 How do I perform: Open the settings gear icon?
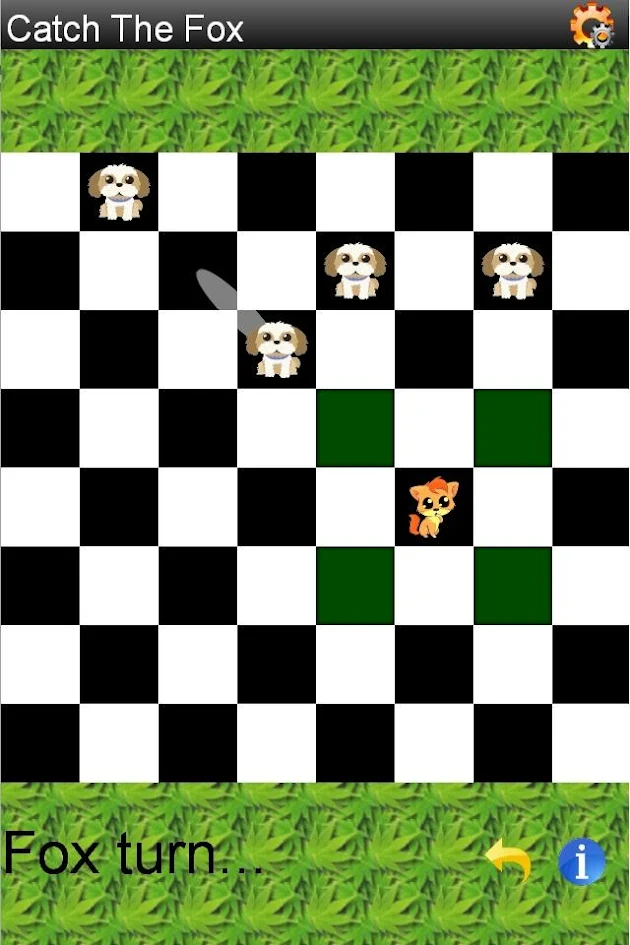click(x=591, y=25)
